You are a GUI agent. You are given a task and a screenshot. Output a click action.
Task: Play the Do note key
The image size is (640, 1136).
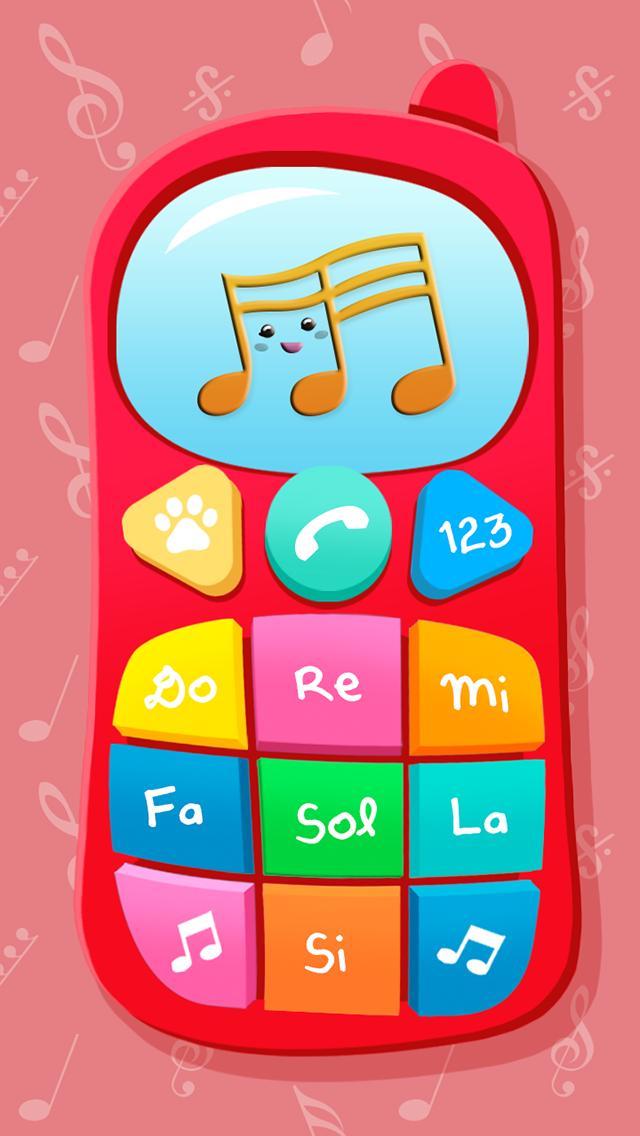click(183, 684)
